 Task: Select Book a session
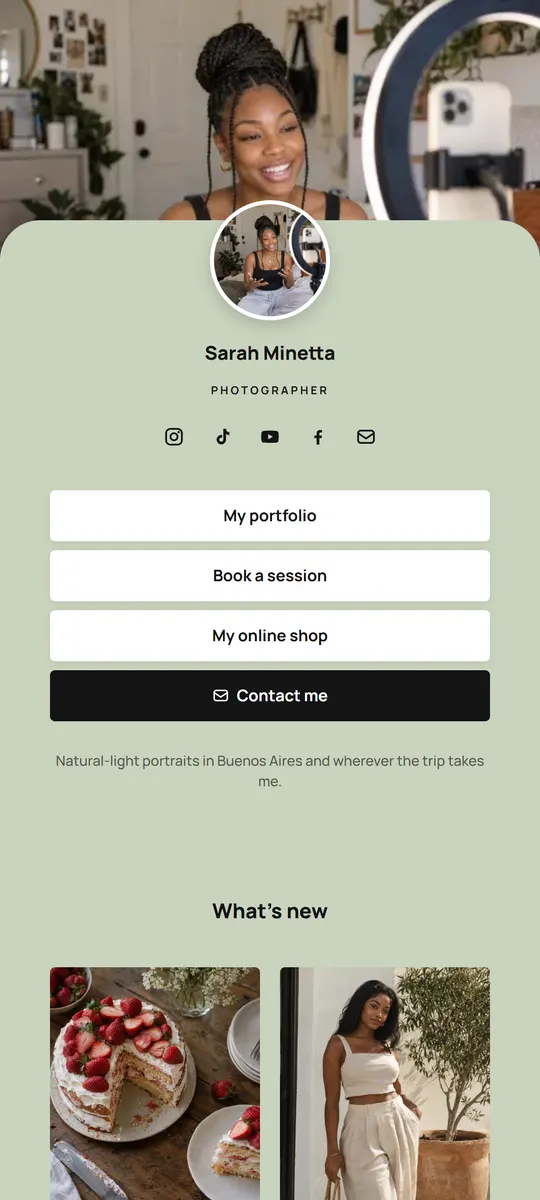tap(270, 576)
